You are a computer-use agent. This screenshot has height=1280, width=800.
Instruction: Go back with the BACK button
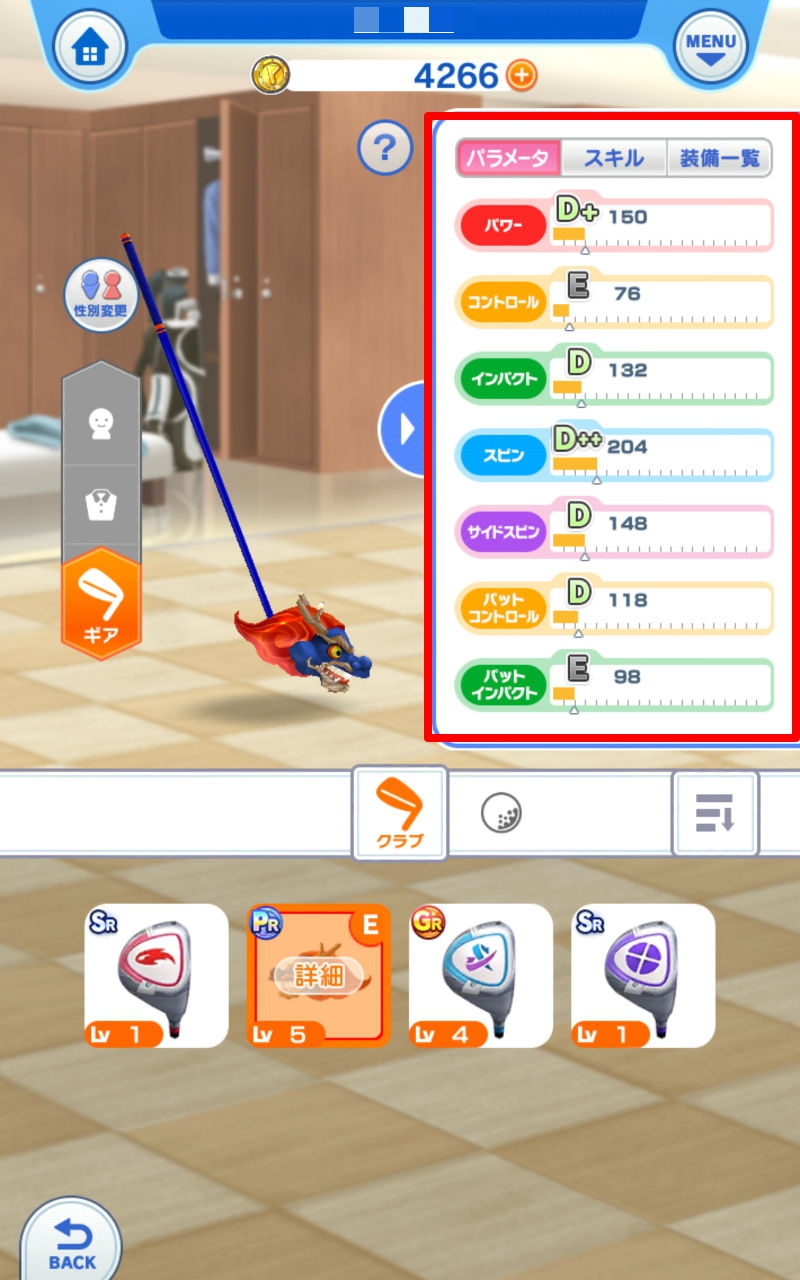[x=72, y=1243]
